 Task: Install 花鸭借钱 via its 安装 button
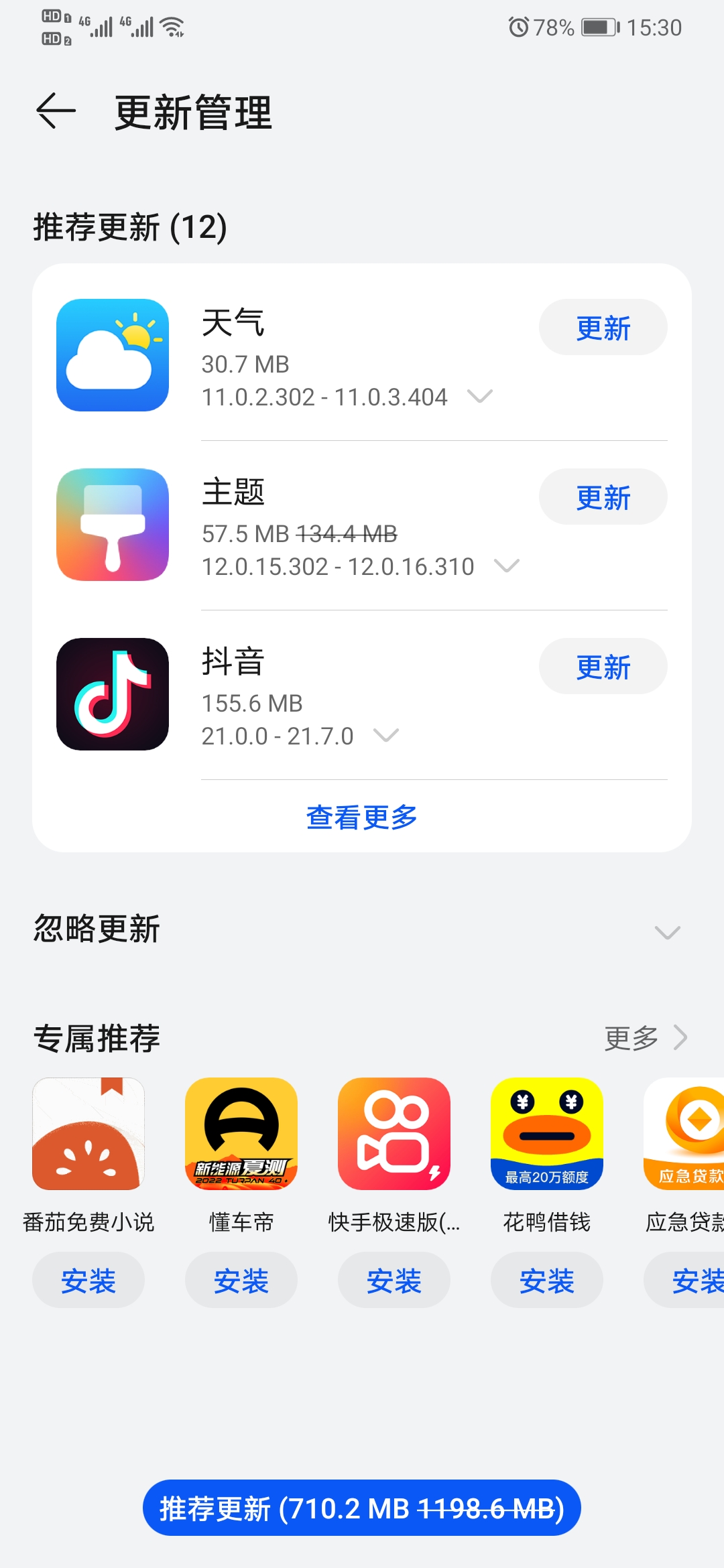(x=547, y=1280)
